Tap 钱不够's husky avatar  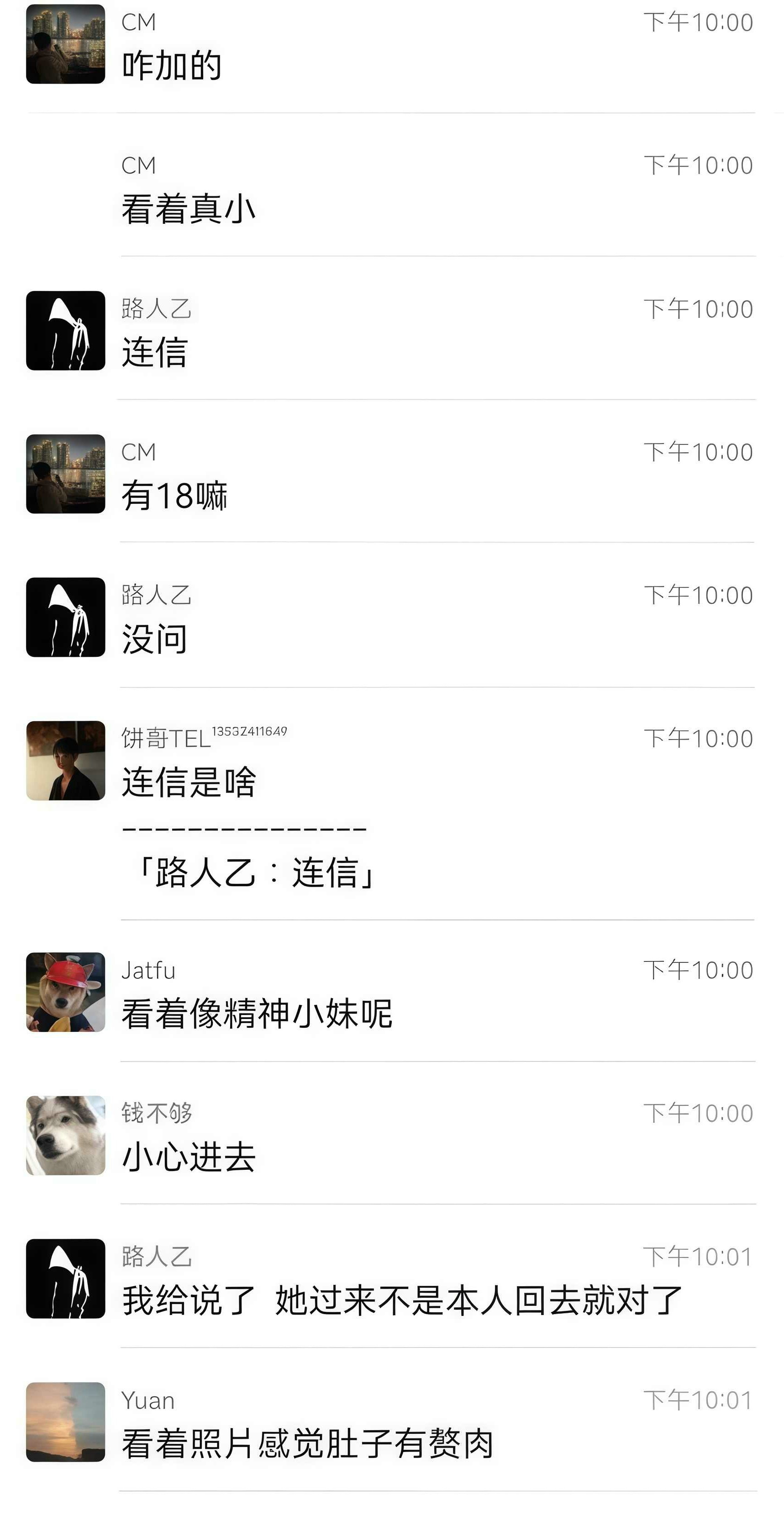click(65, 1135)
